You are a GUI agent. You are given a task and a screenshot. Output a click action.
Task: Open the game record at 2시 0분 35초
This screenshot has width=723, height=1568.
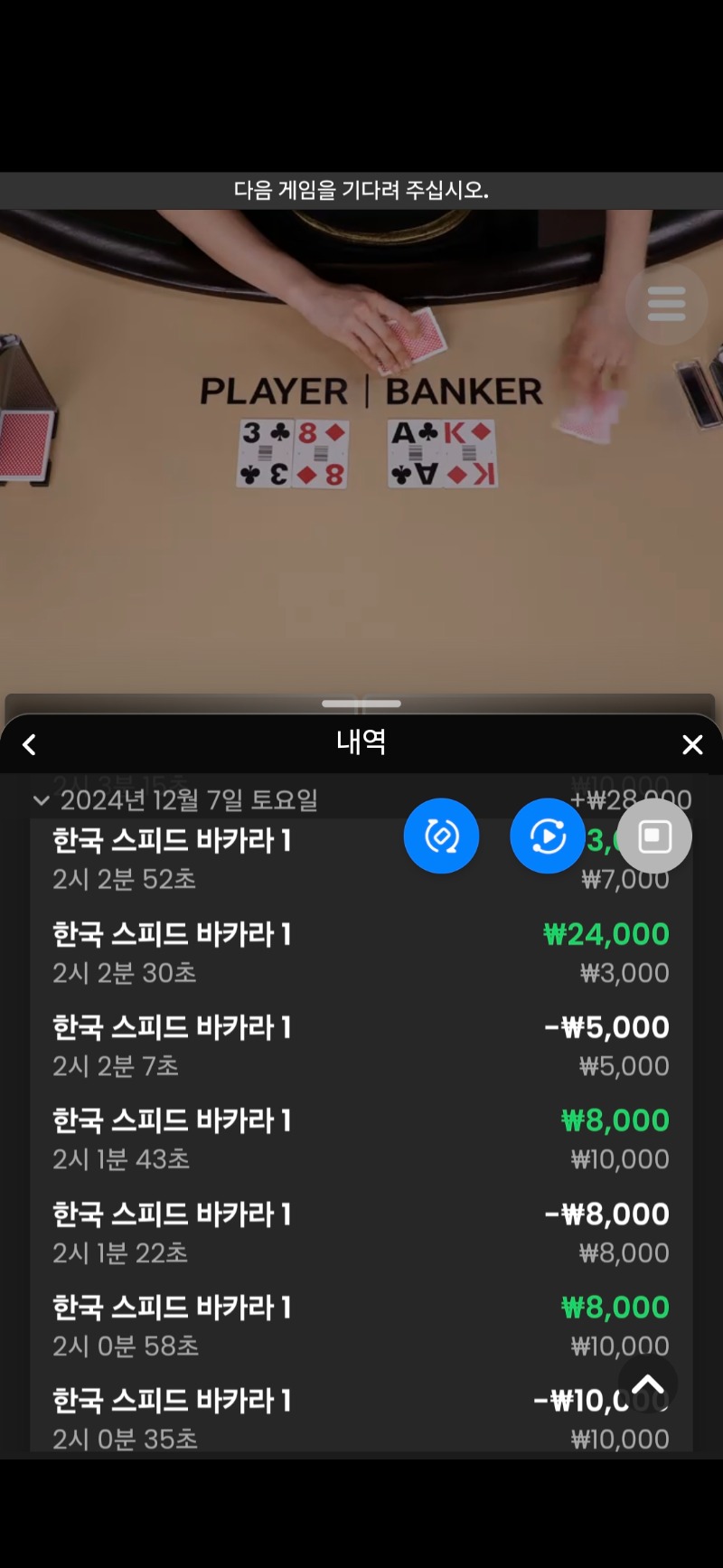(x=316, y=1419)
